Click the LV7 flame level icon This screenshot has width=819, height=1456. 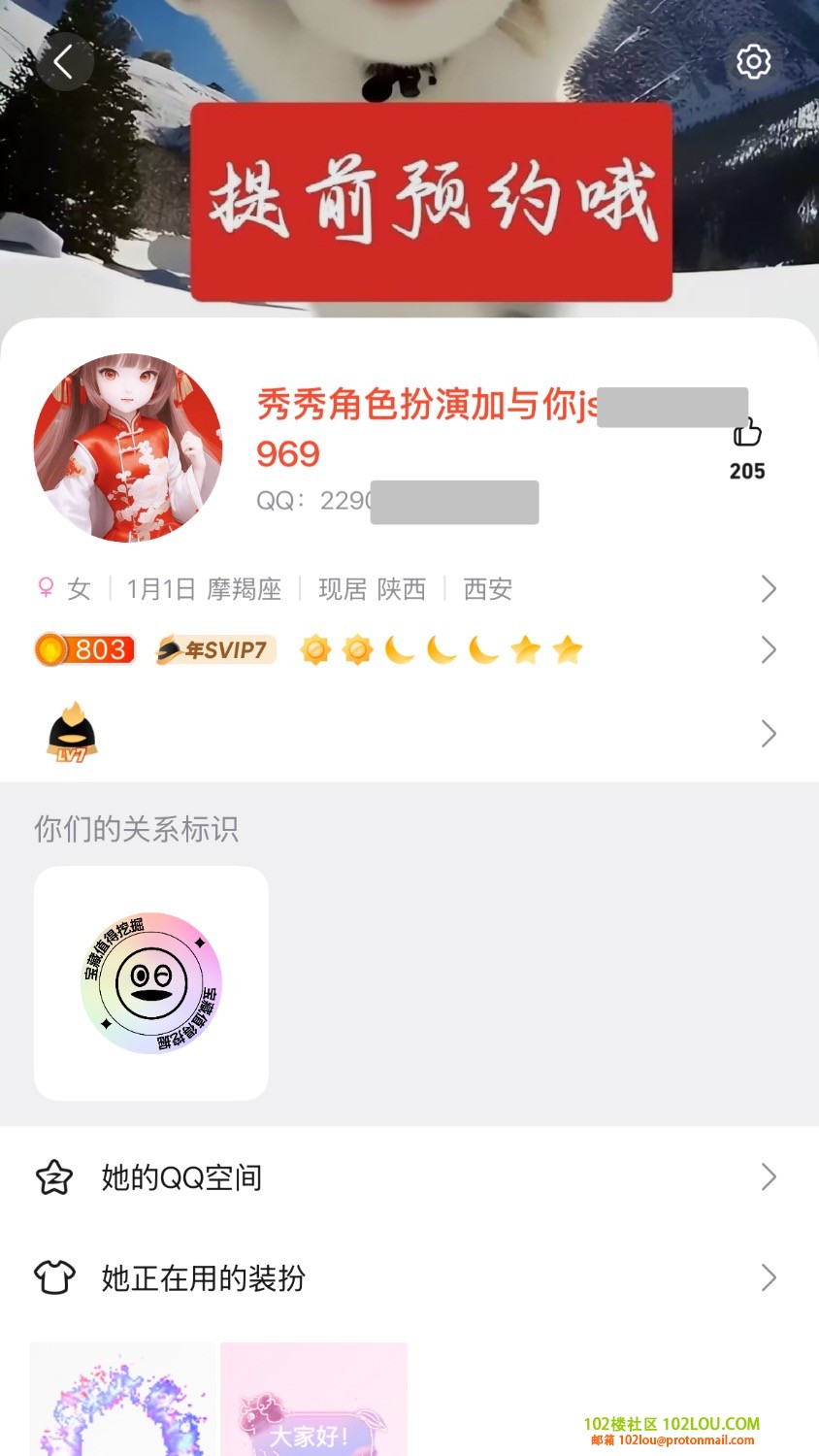click(x=71, y=733)
